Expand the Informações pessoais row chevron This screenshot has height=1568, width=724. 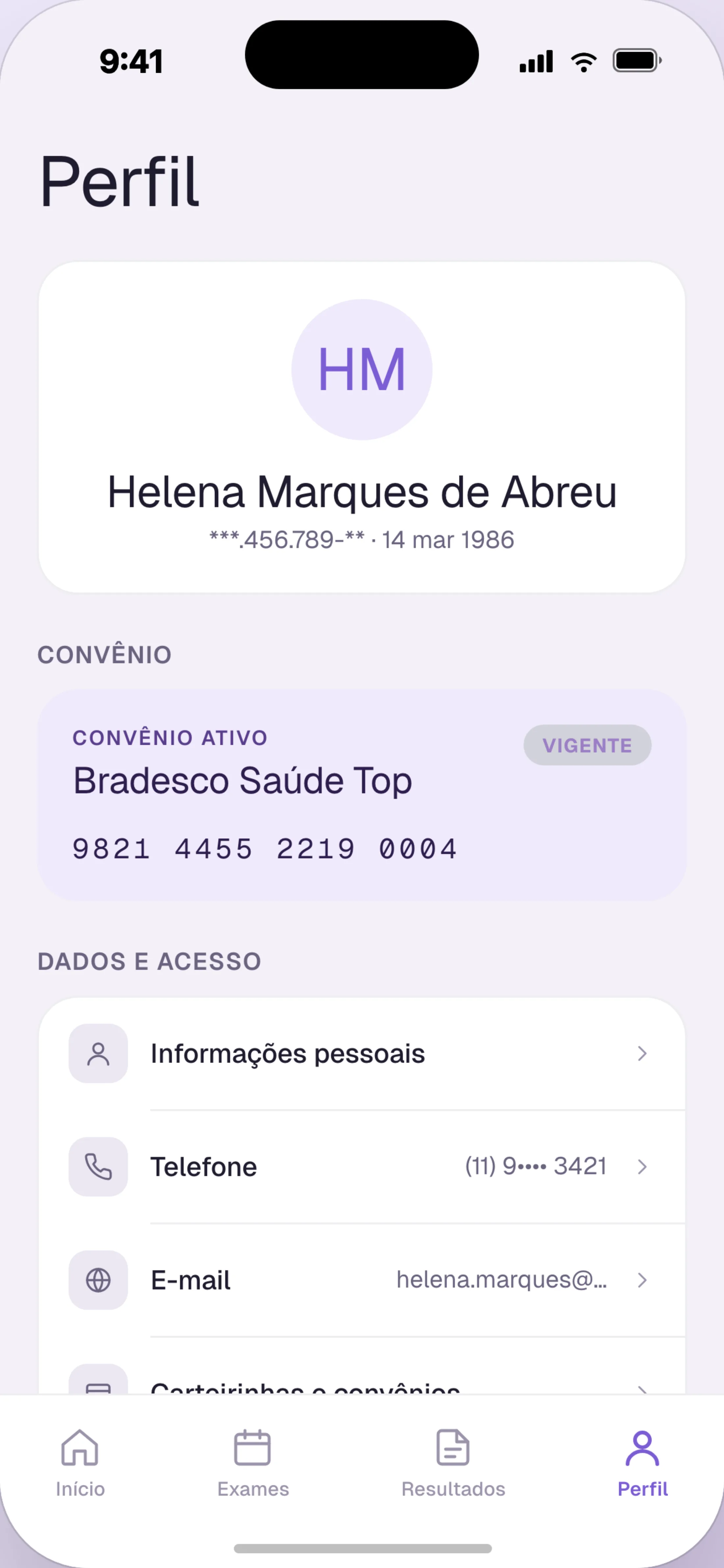tap(642, 1054)
